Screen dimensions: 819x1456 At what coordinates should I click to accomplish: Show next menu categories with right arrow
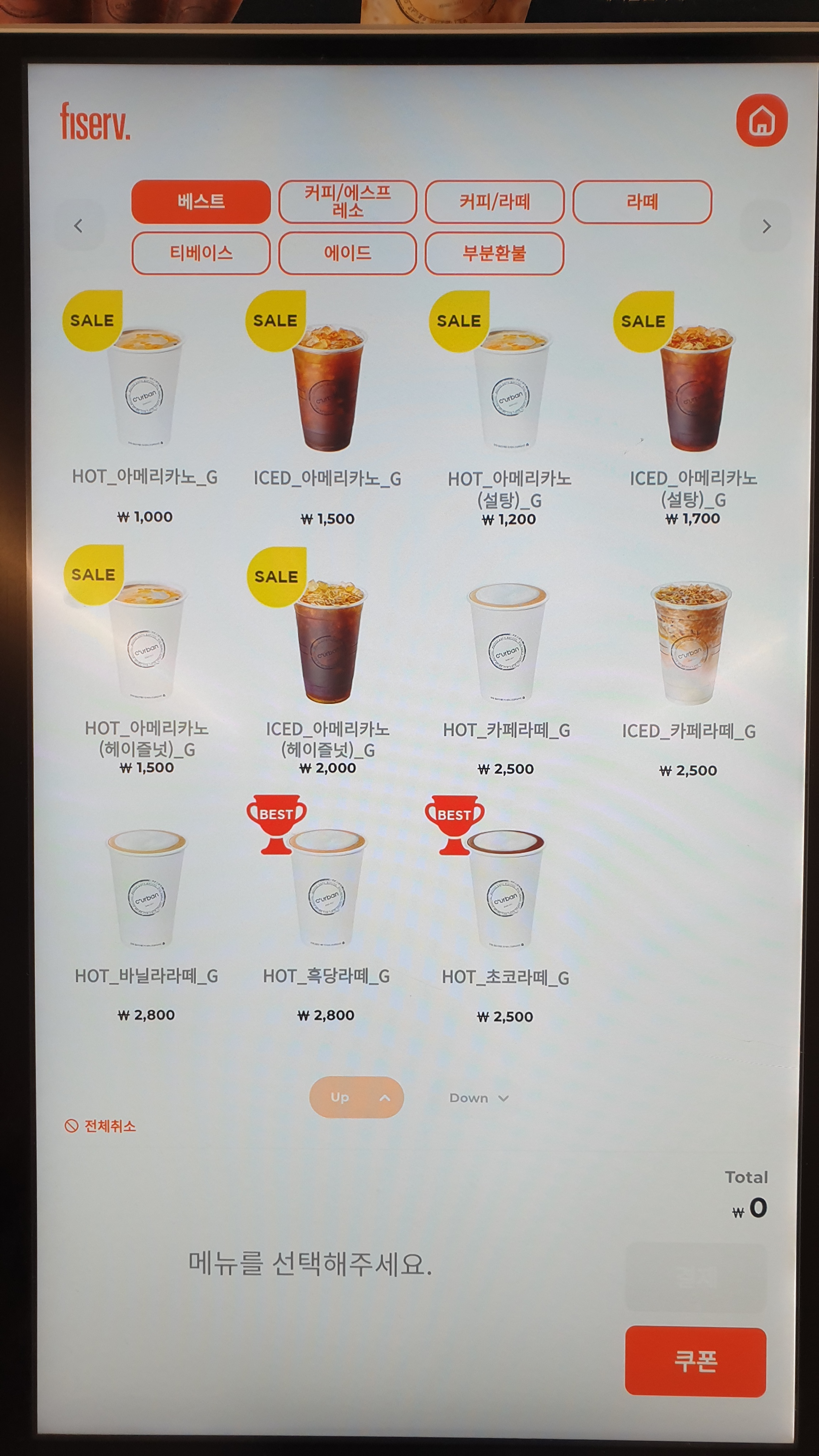(x=766, y=227)
